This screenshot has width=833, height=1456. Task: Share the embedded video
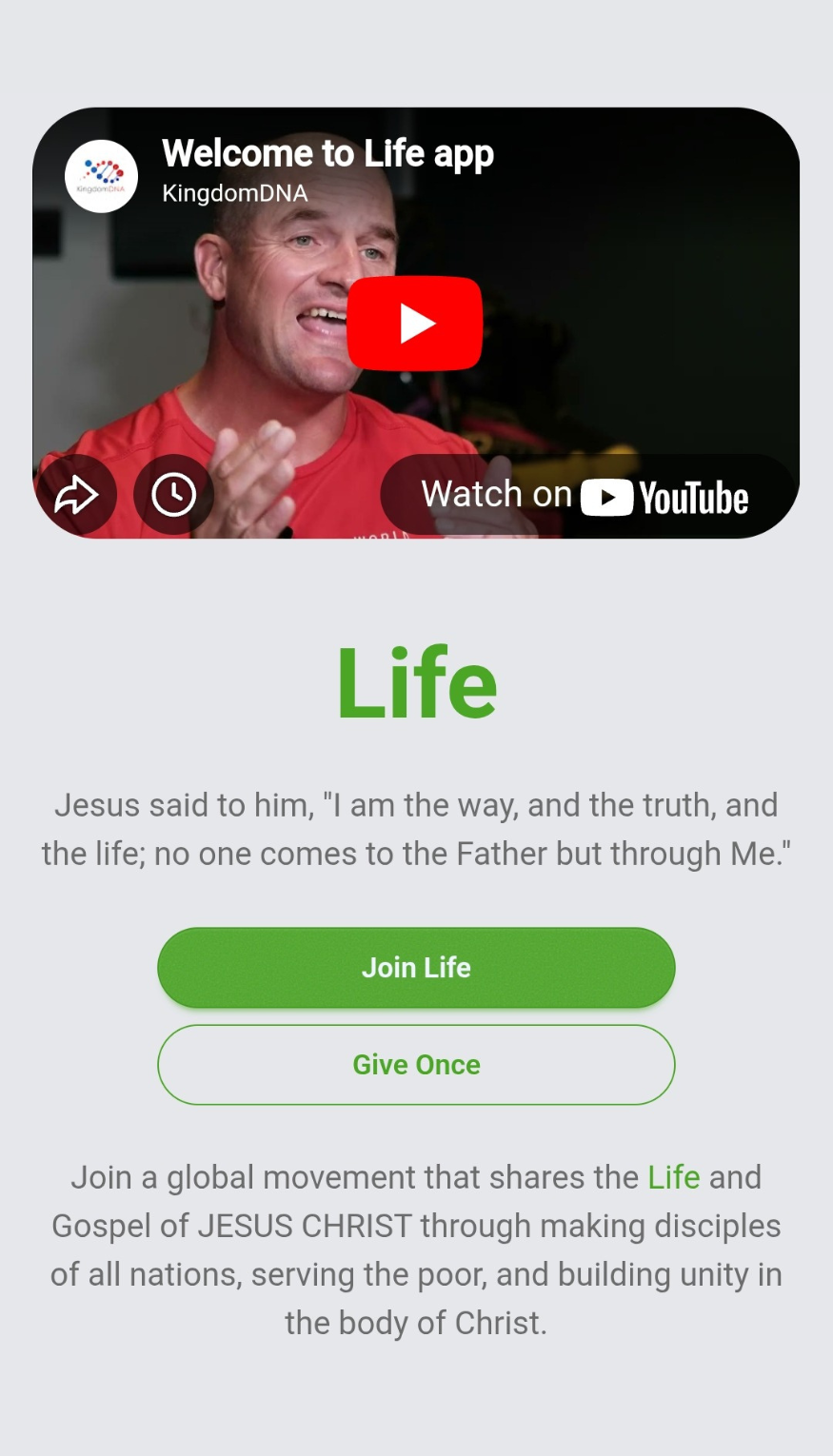point(76,495)
